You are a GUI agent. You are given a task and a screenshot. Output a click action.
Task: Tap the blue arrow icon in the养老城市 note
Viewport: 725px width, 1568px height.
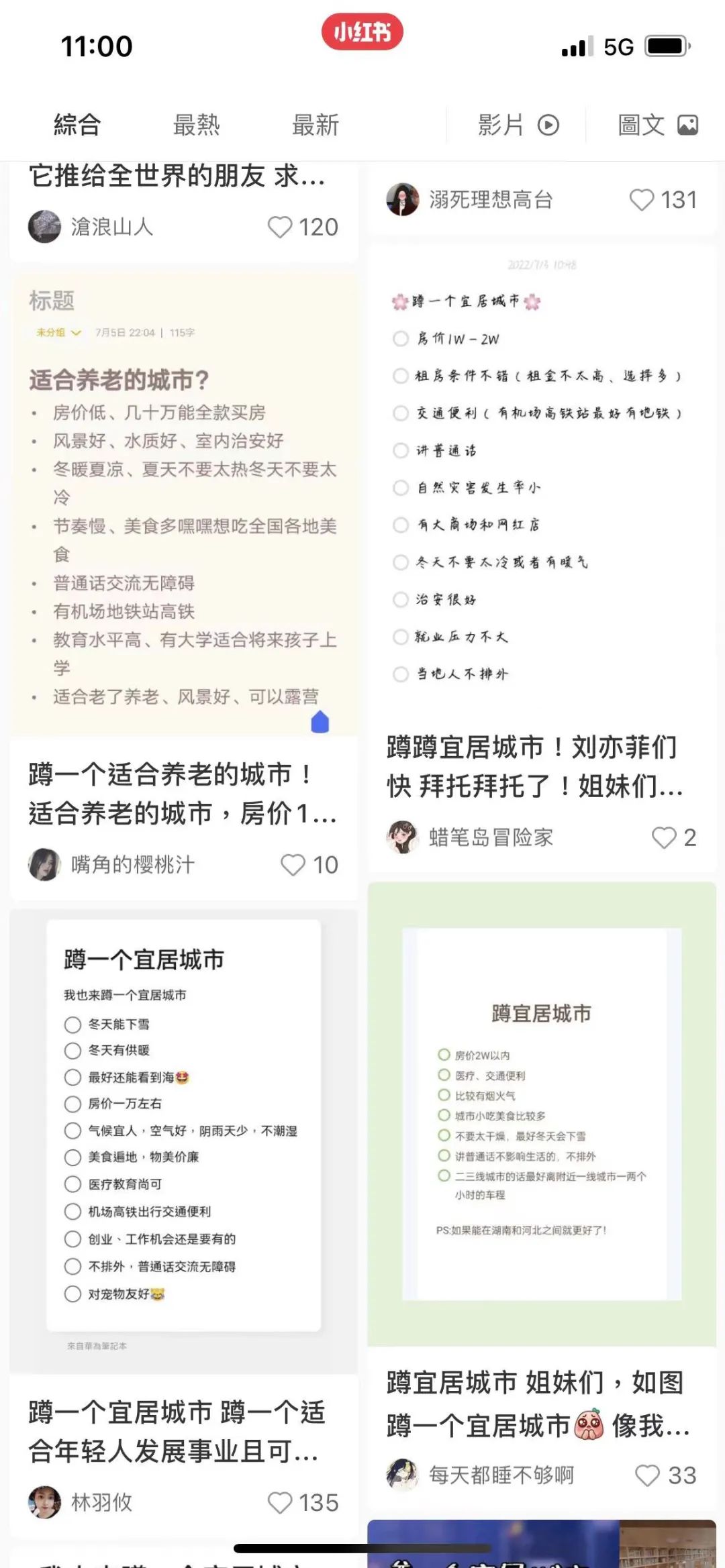click(319, 721)
